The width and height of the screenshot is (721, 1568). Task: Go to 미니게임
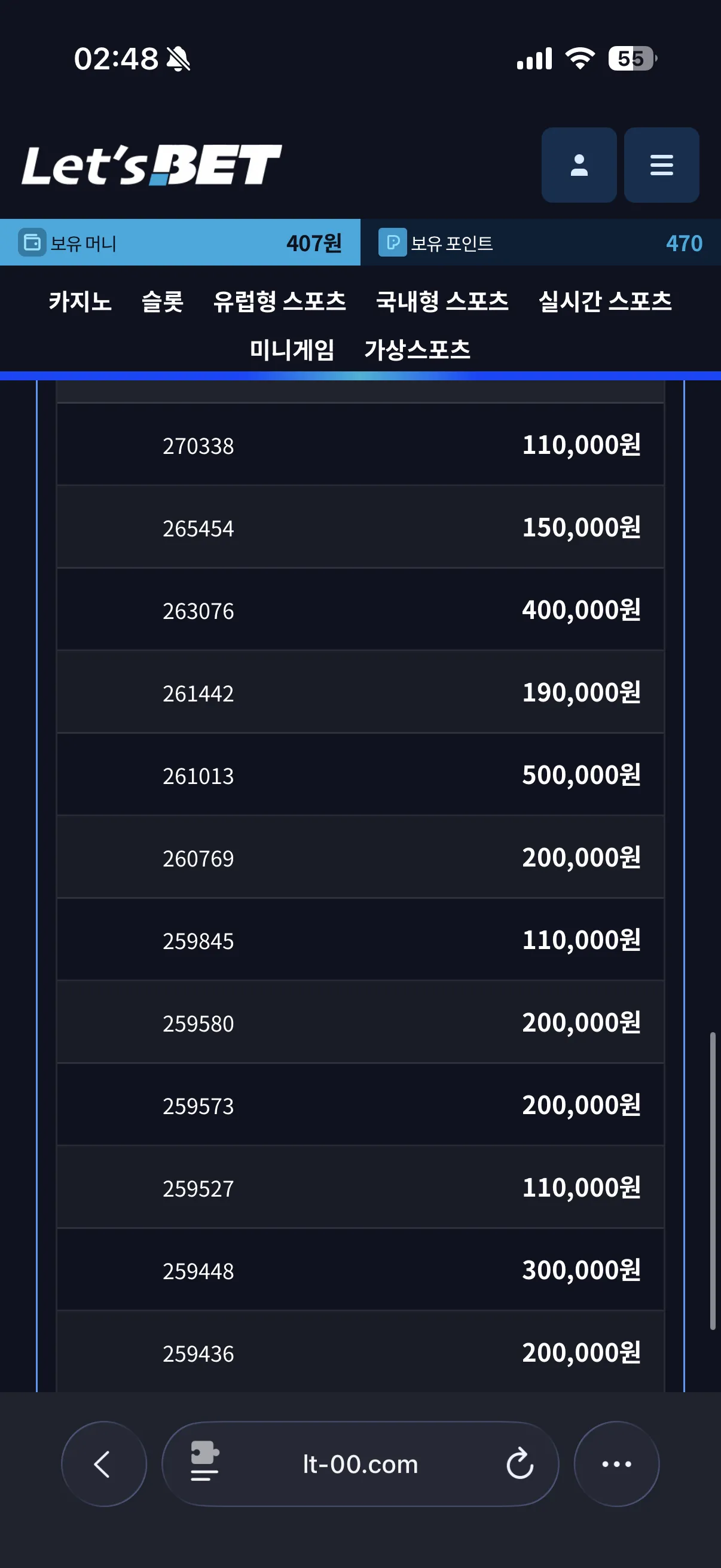click(292, 349)
